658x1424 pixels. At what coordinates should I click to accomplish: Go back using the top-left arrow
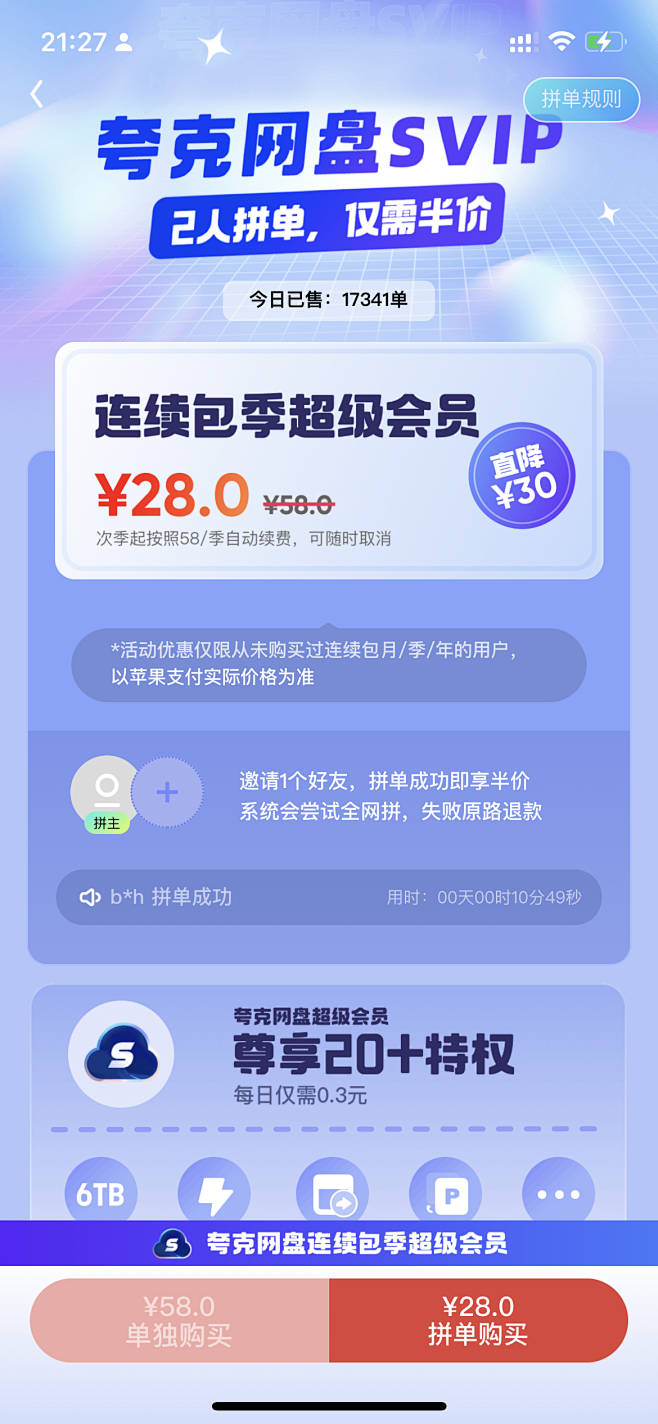click(37, 94)
